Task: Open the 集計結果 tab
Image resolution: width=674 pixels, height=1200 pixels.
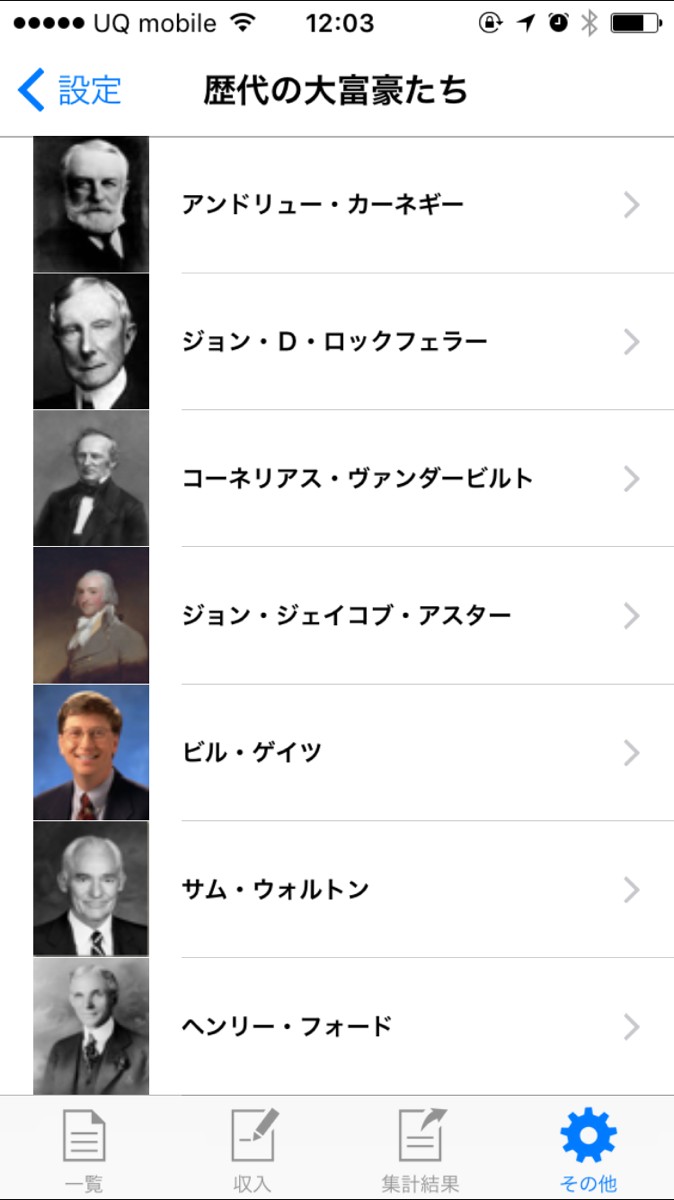Action: [x=421, y=1150]
